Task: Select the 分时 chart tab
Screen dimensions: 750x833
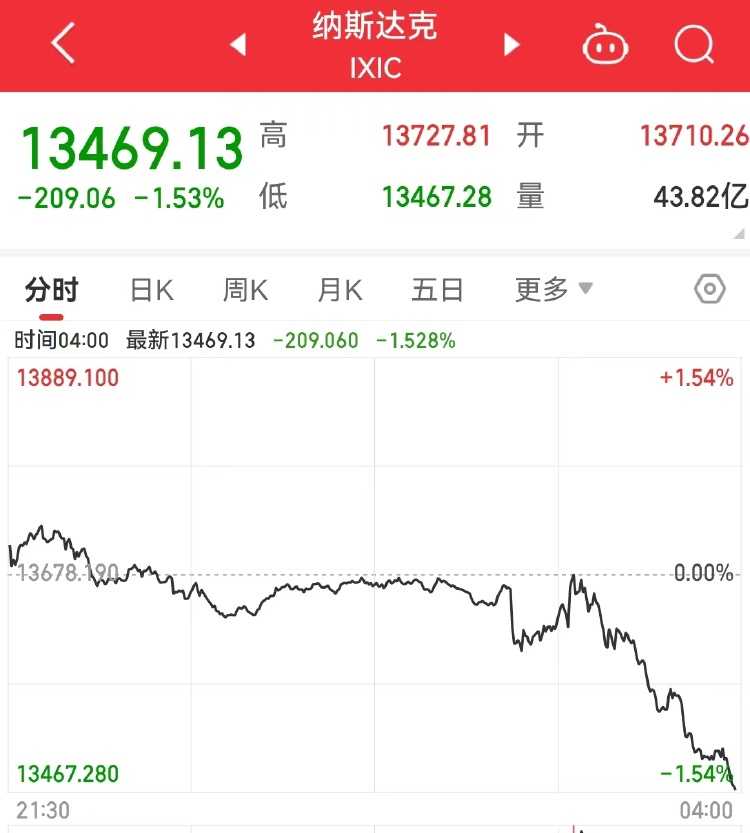Action: pyautogui.click(x=51, y=291)
